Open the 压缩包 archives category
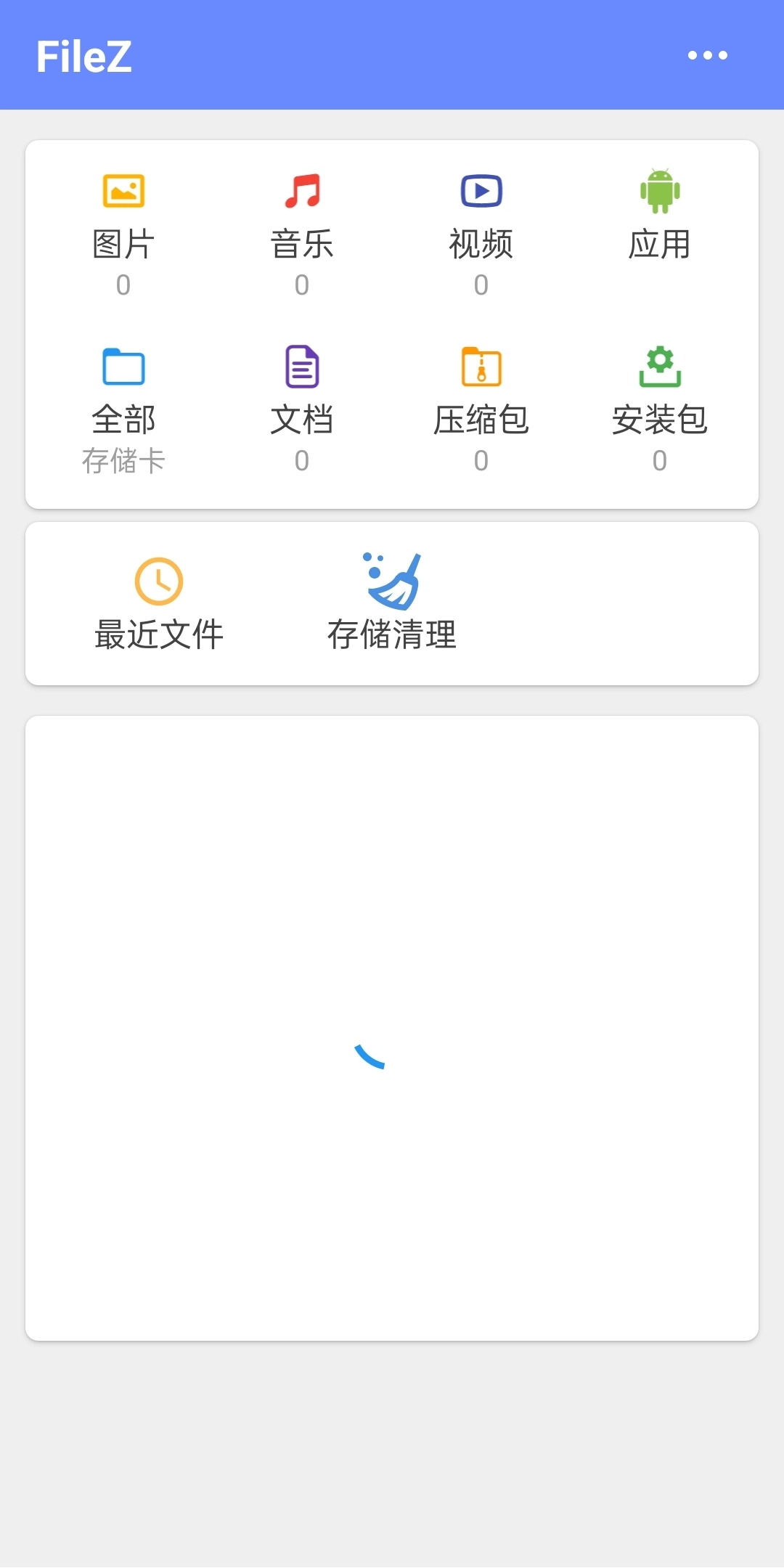784x1568 pixels. [481, 396]
